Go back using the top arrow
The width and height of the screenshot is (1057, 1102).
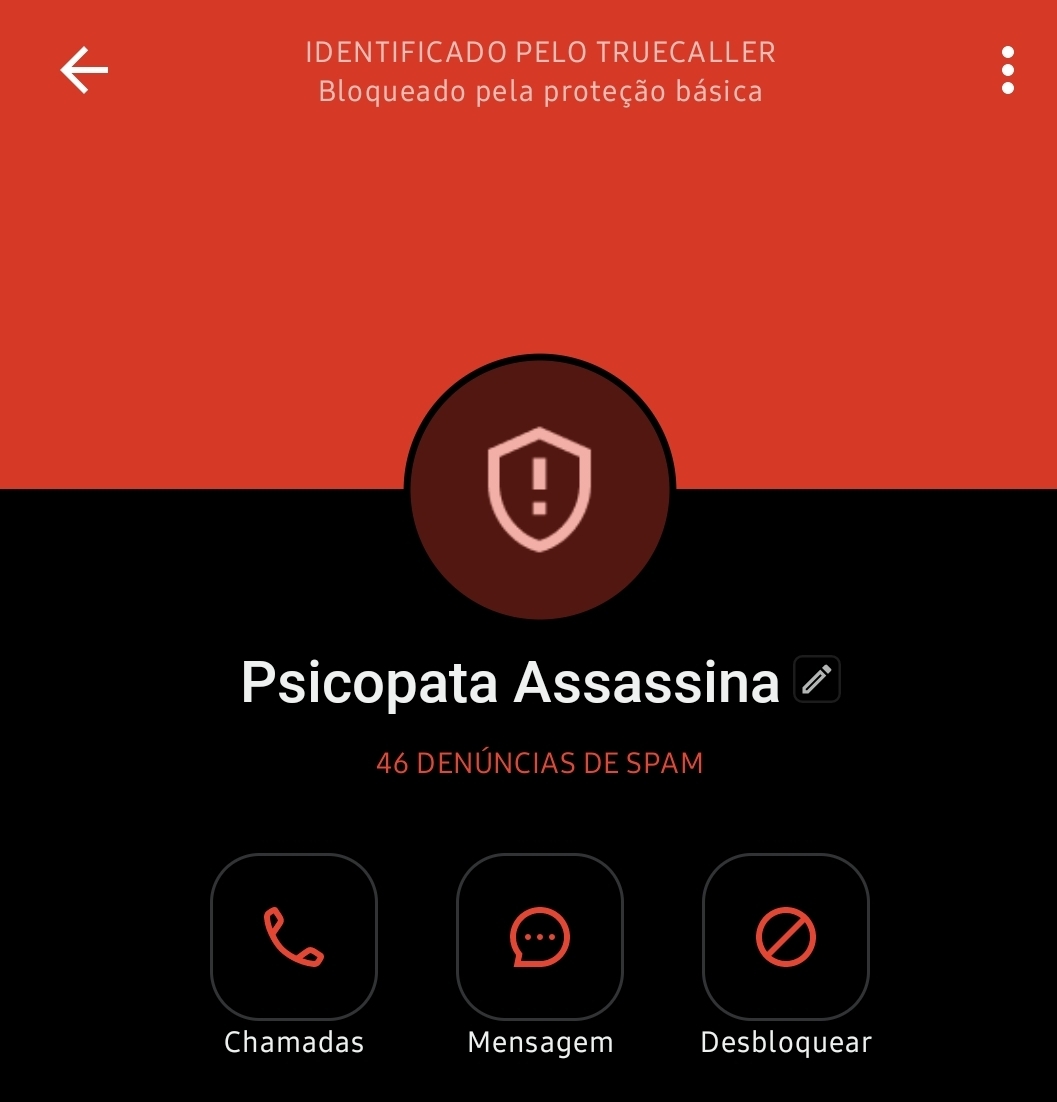[x=84, y=70]
